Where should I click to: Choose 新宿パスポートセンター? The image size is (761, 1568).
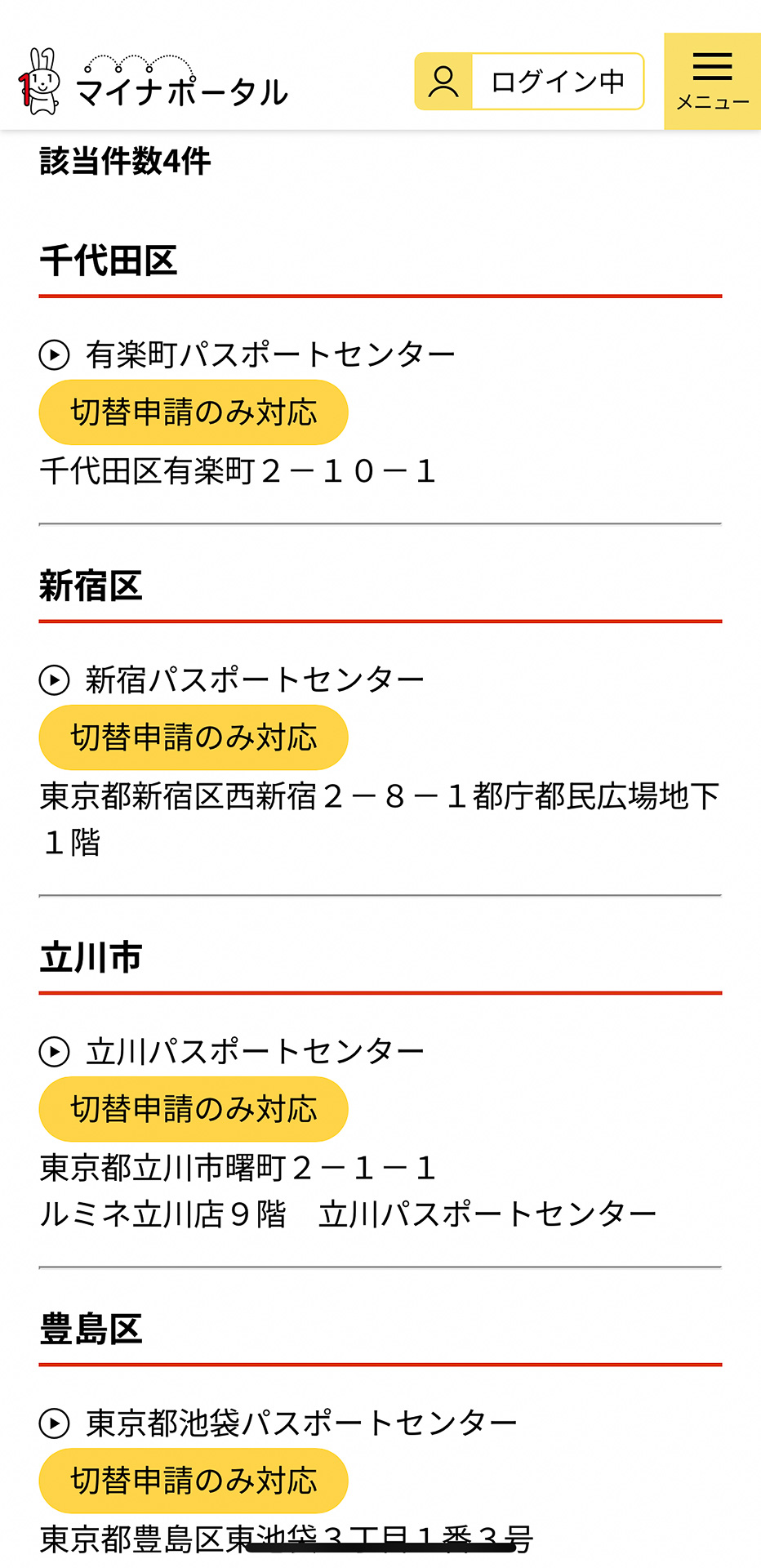(x=254, y=679)
